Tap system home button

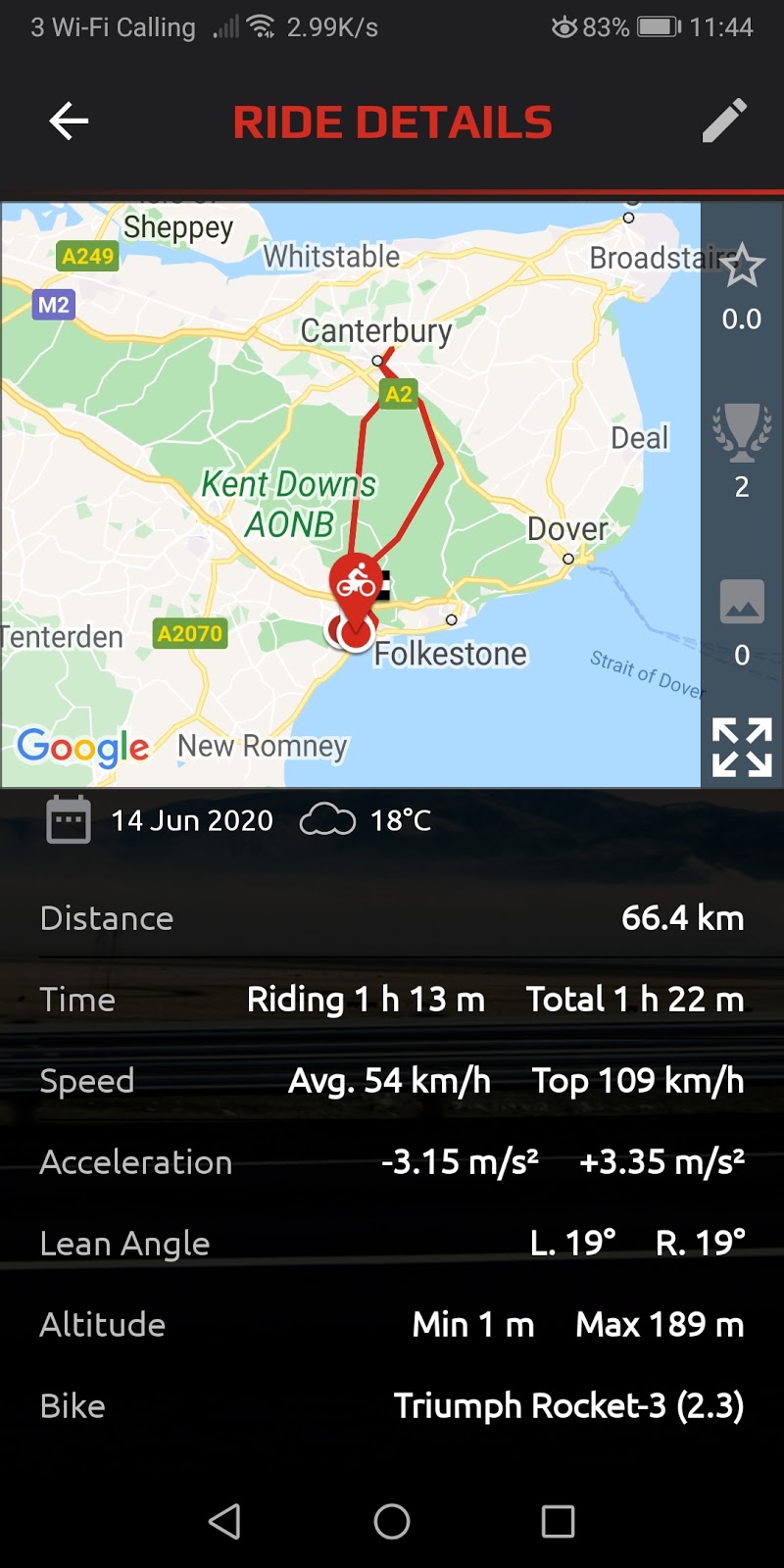(392, 1521)
